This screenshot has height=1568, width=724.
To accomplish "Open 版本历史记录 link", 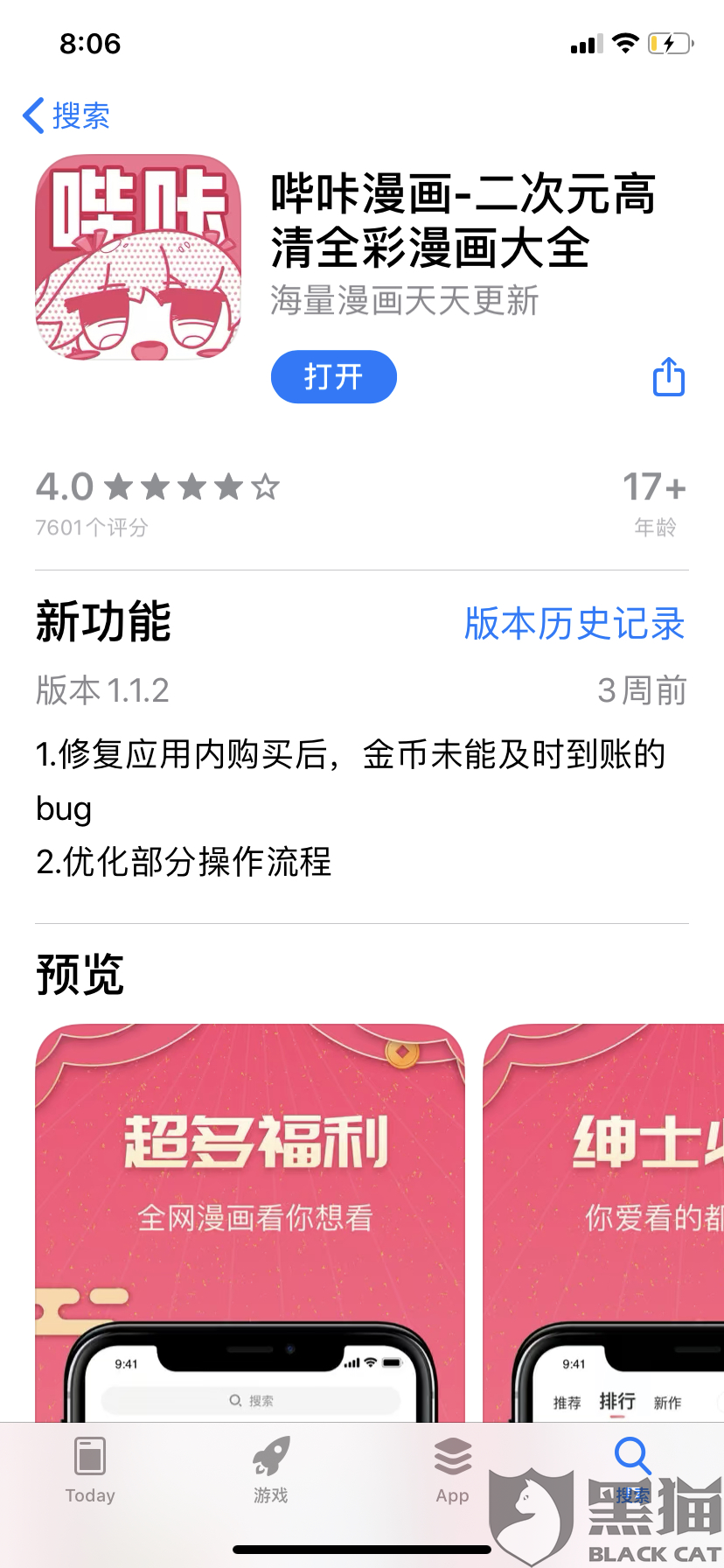I will pyautogui.click(x=574, y=624).
